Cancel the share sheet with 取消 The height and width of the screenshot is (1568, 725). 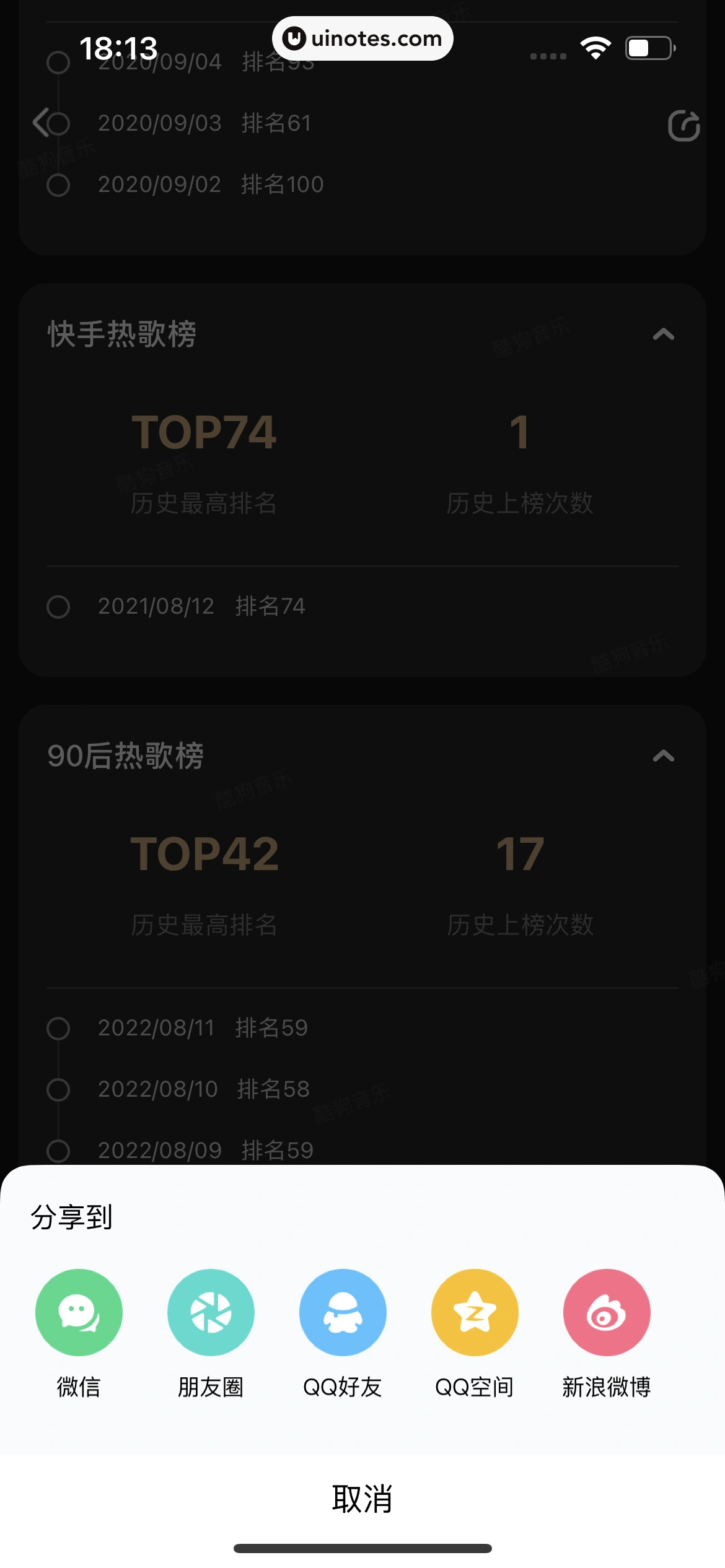362,1499
